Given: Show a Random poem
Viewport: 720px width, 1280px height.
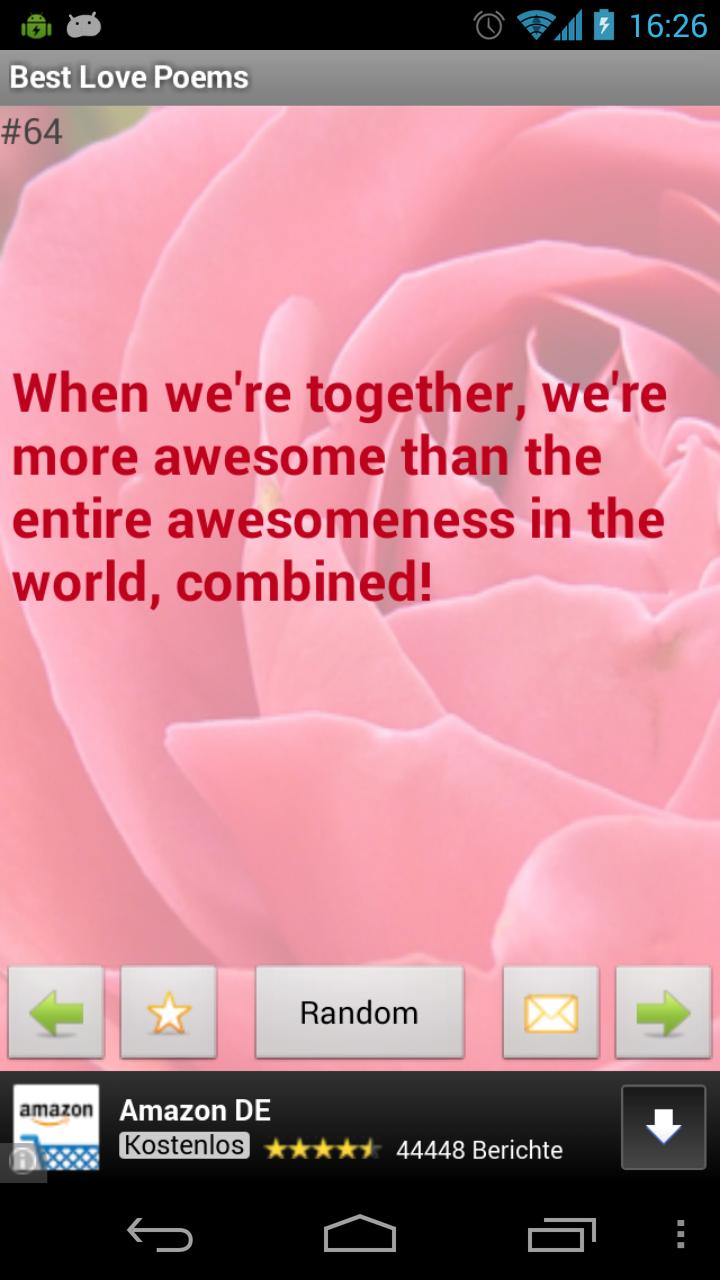Looking at the screenshot, I should [x=359, y=1012].
